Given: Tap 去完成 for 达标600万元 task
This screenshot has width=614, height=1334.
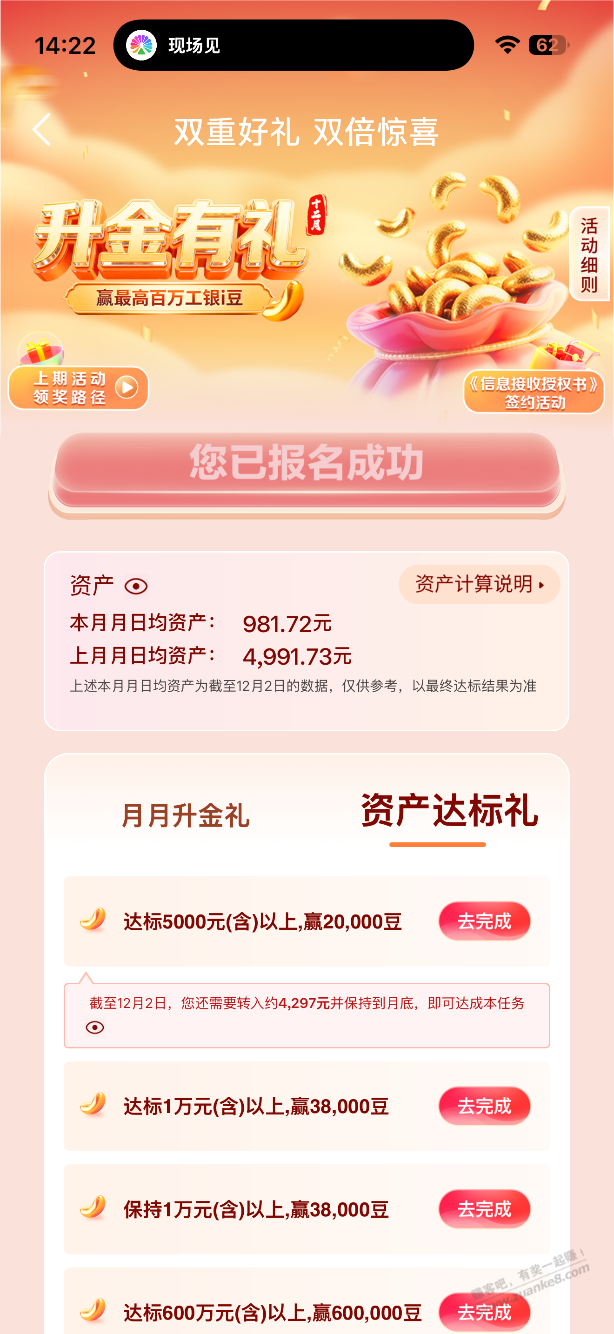Looking at the screenshot, I should click(x=484, y=1311).
